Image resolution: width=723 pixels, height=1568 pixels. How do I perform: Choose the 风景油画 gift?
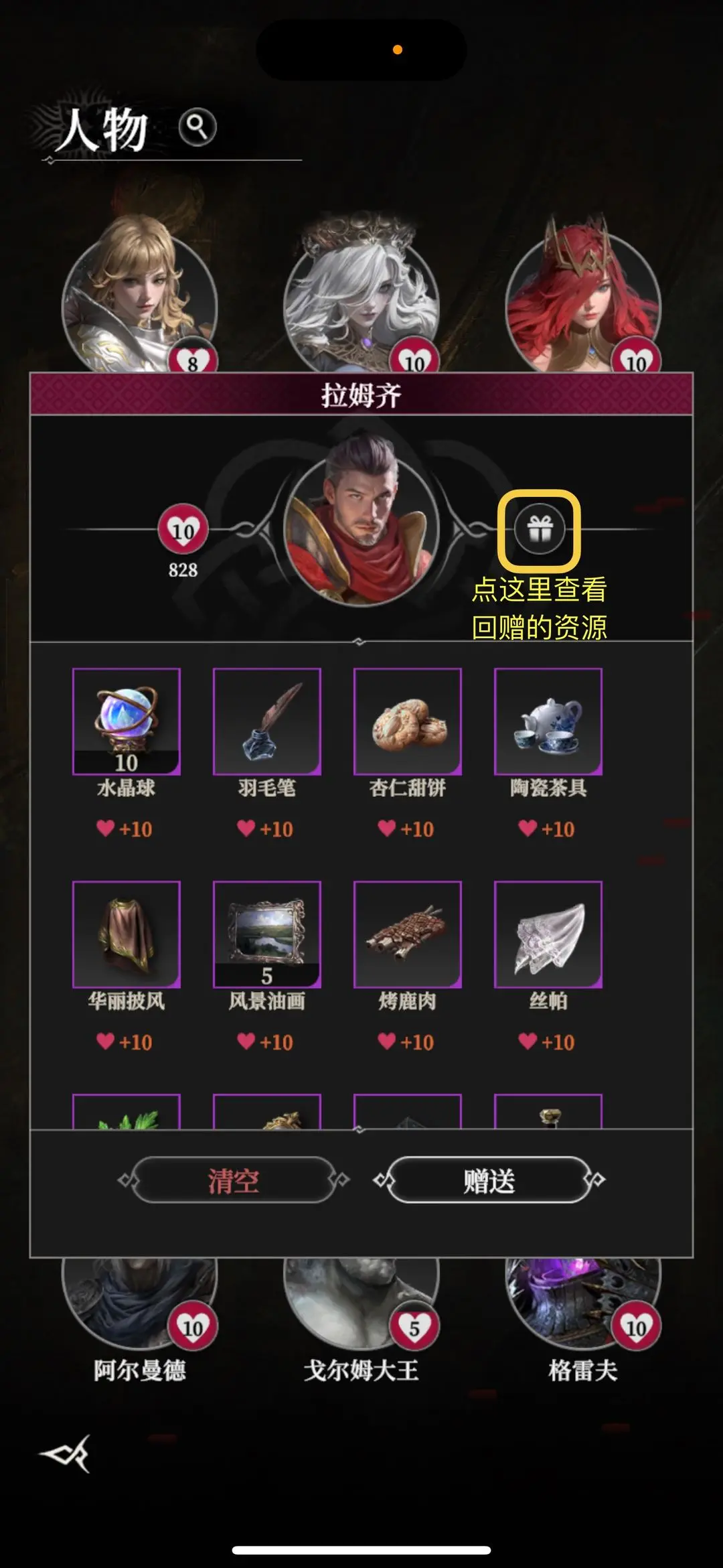pos(266,934)
